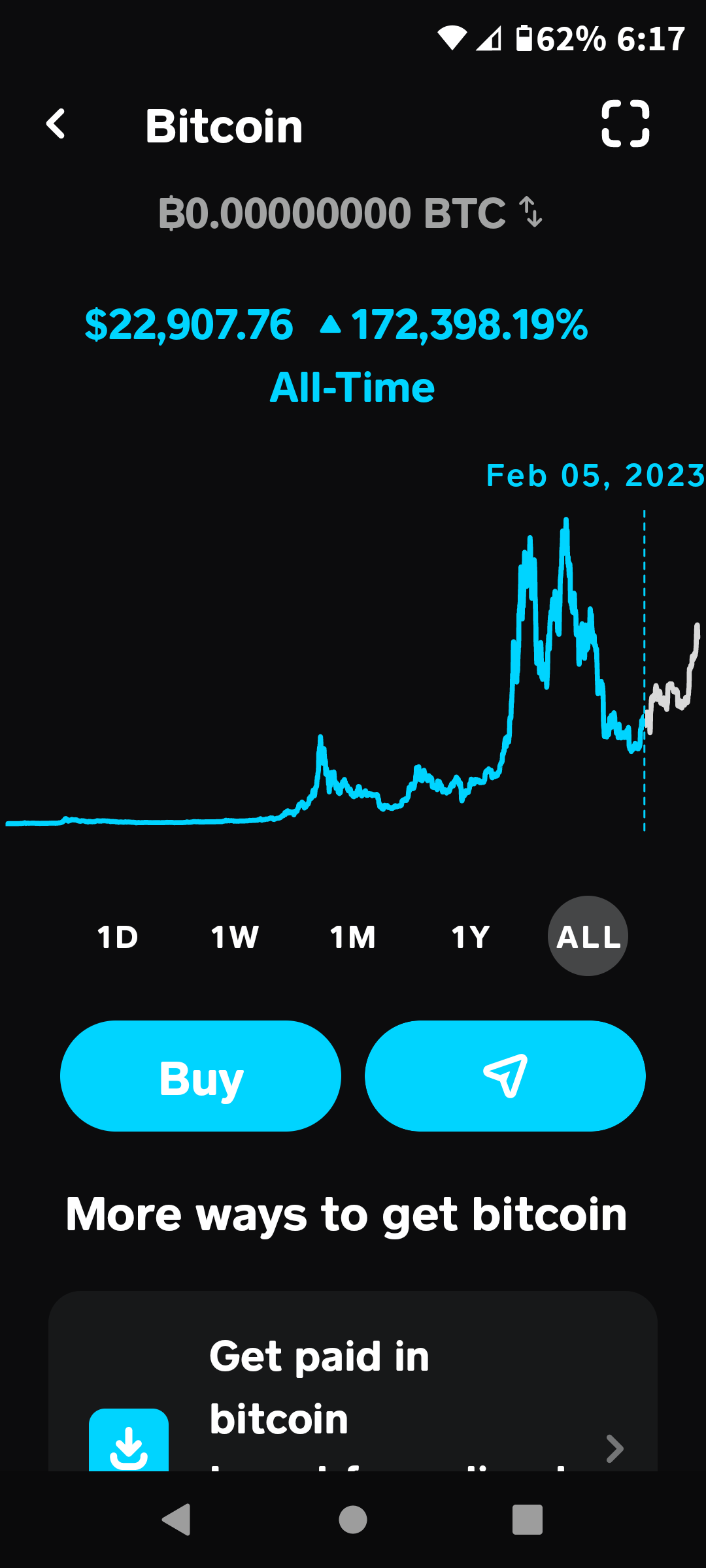Select the ALL time range
706x1568 pixels.
point(588,936)
